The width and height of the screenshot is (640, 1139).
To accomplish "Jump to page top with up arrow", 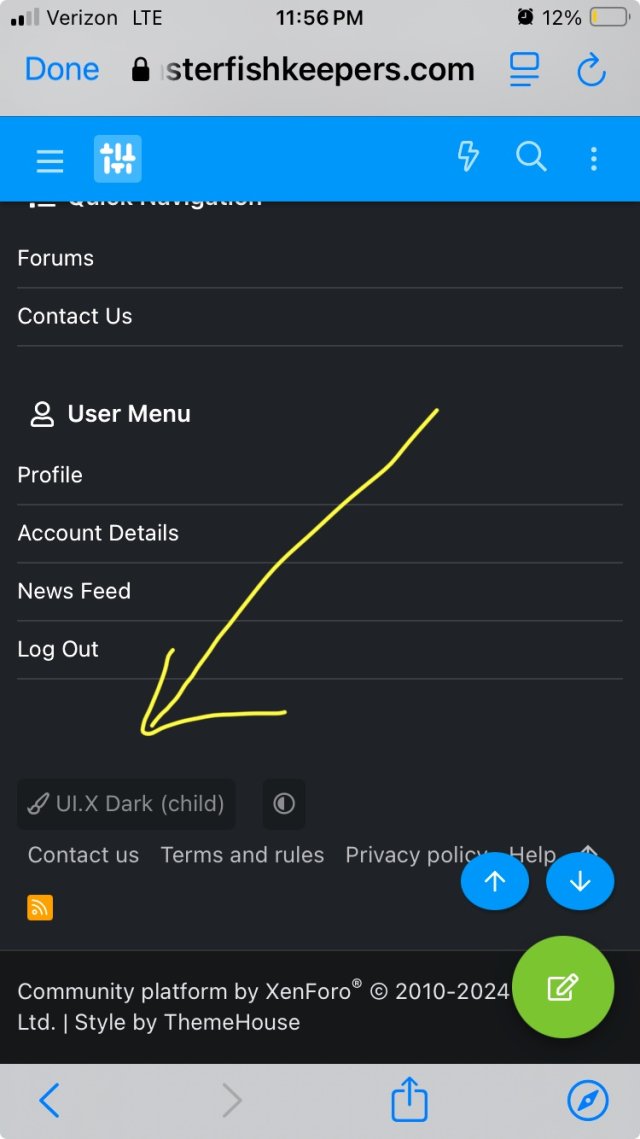I will (495, 881).
